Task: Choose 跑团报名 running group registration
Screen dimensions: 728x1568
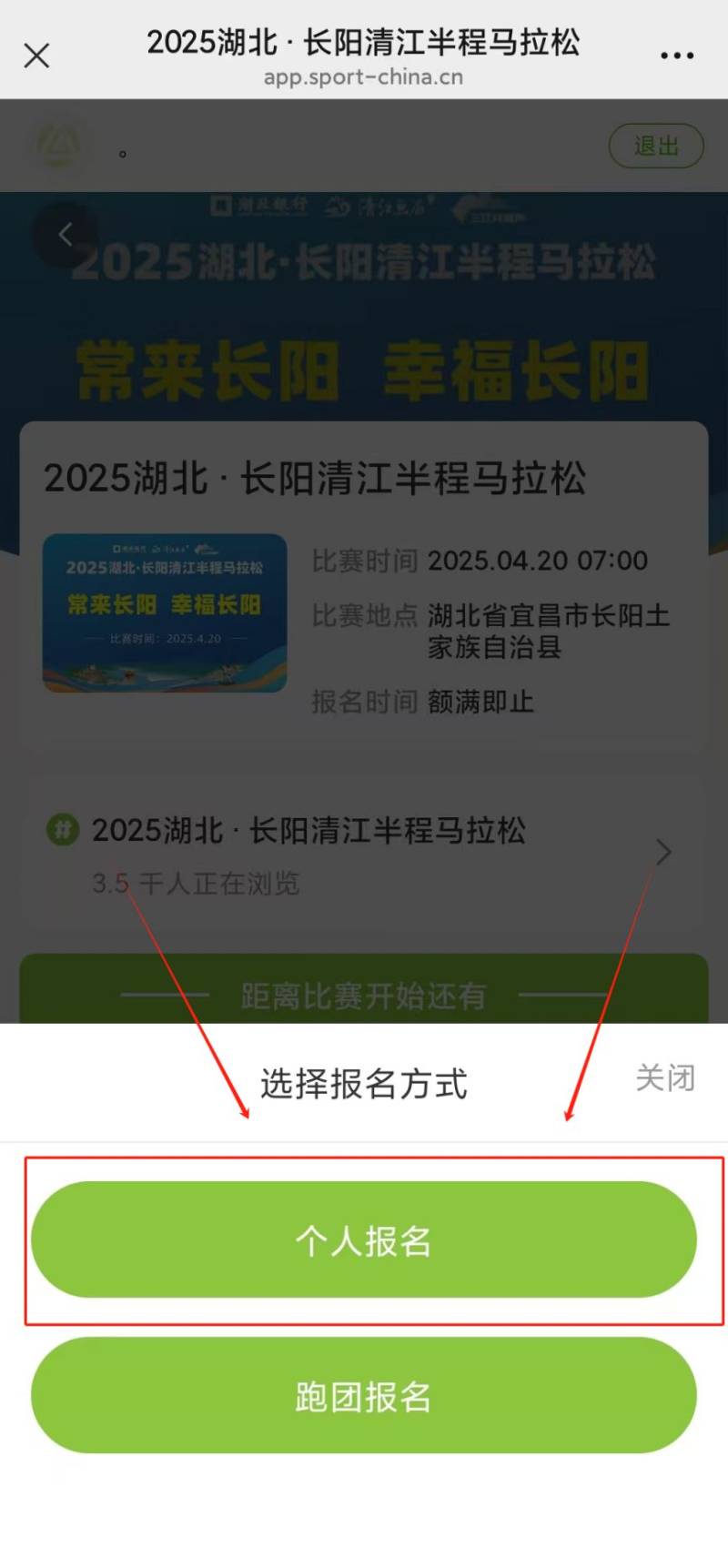Action: (x=364, y=1395)
